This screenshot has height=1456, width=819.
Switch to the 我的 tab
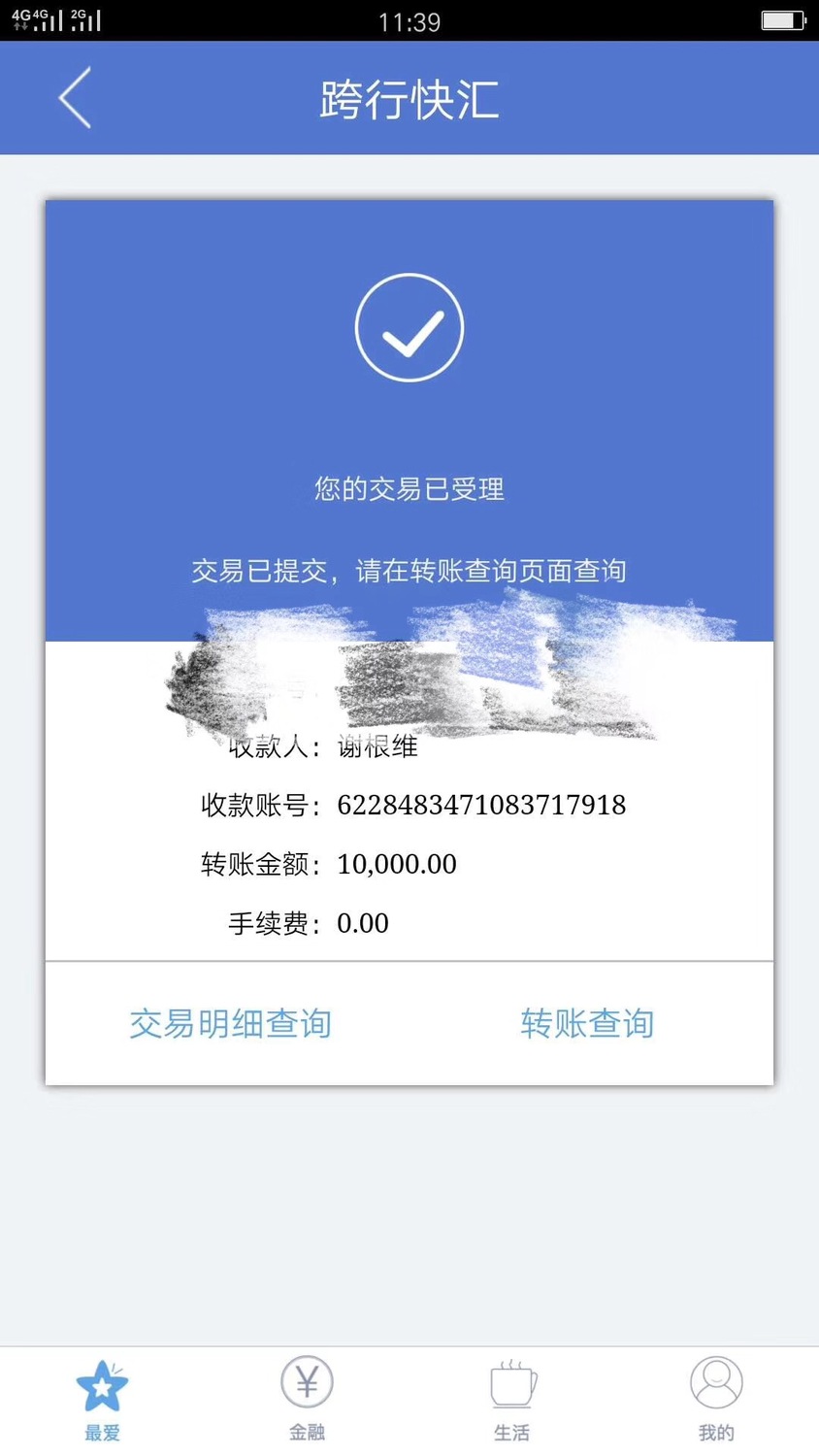[716, 1398]
